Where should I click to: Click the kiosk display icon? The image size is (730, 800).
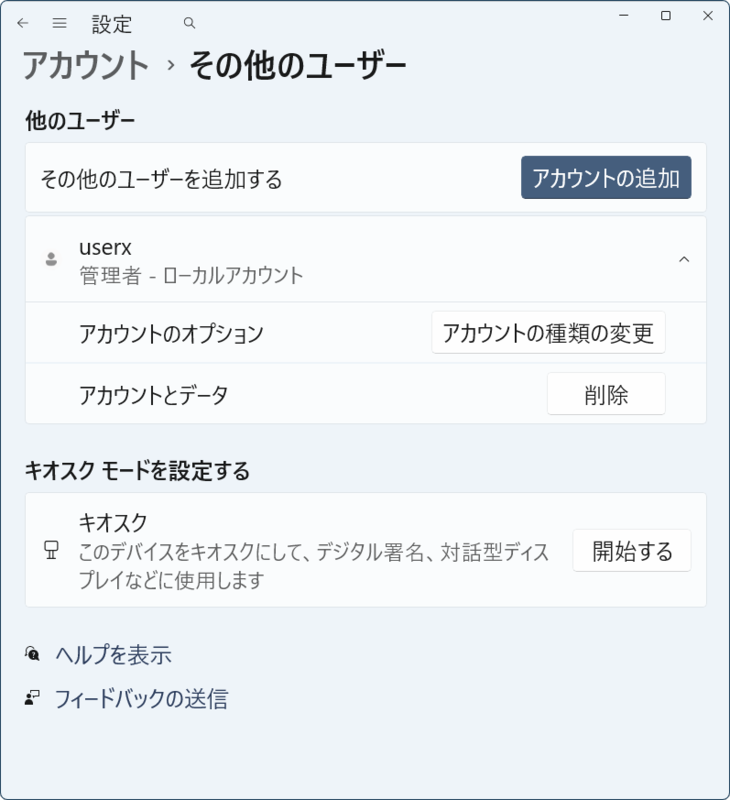click(50, 550)
